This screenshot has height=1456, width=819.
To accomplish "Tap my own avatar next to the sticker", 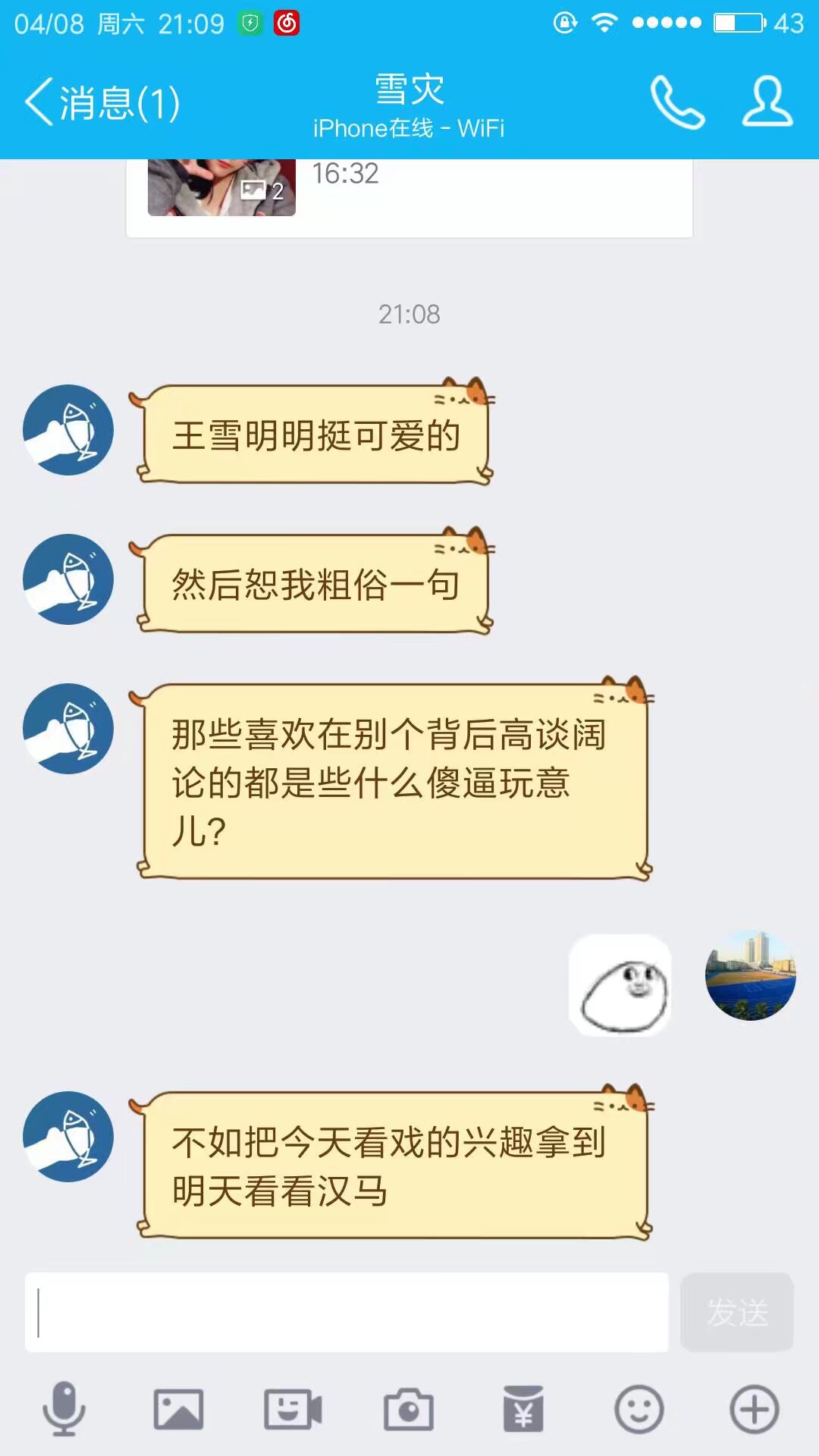I will pos(751,975).
